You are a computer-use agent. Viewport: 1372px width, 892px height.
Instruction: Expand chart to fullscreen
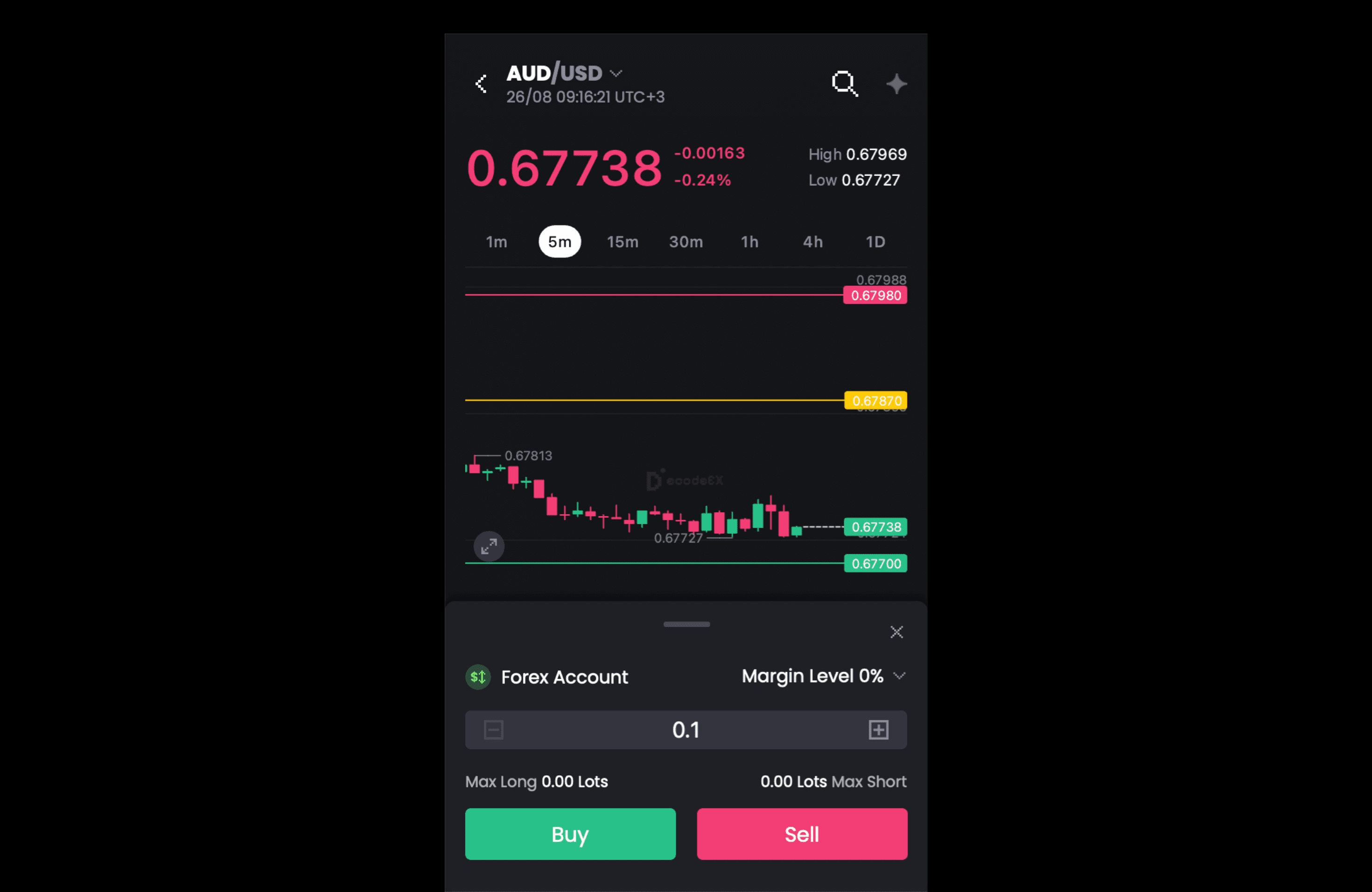pos(489,546)
